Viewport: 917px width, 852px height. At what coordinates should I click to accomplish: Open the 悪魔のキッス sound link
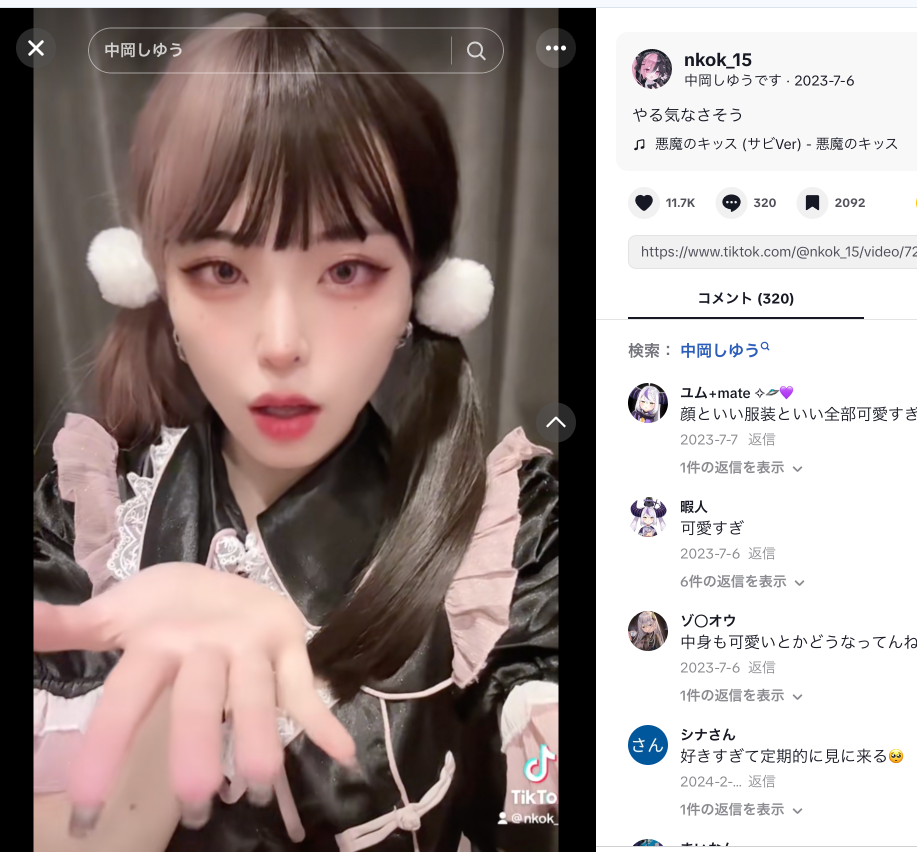[x=776, y=144]
